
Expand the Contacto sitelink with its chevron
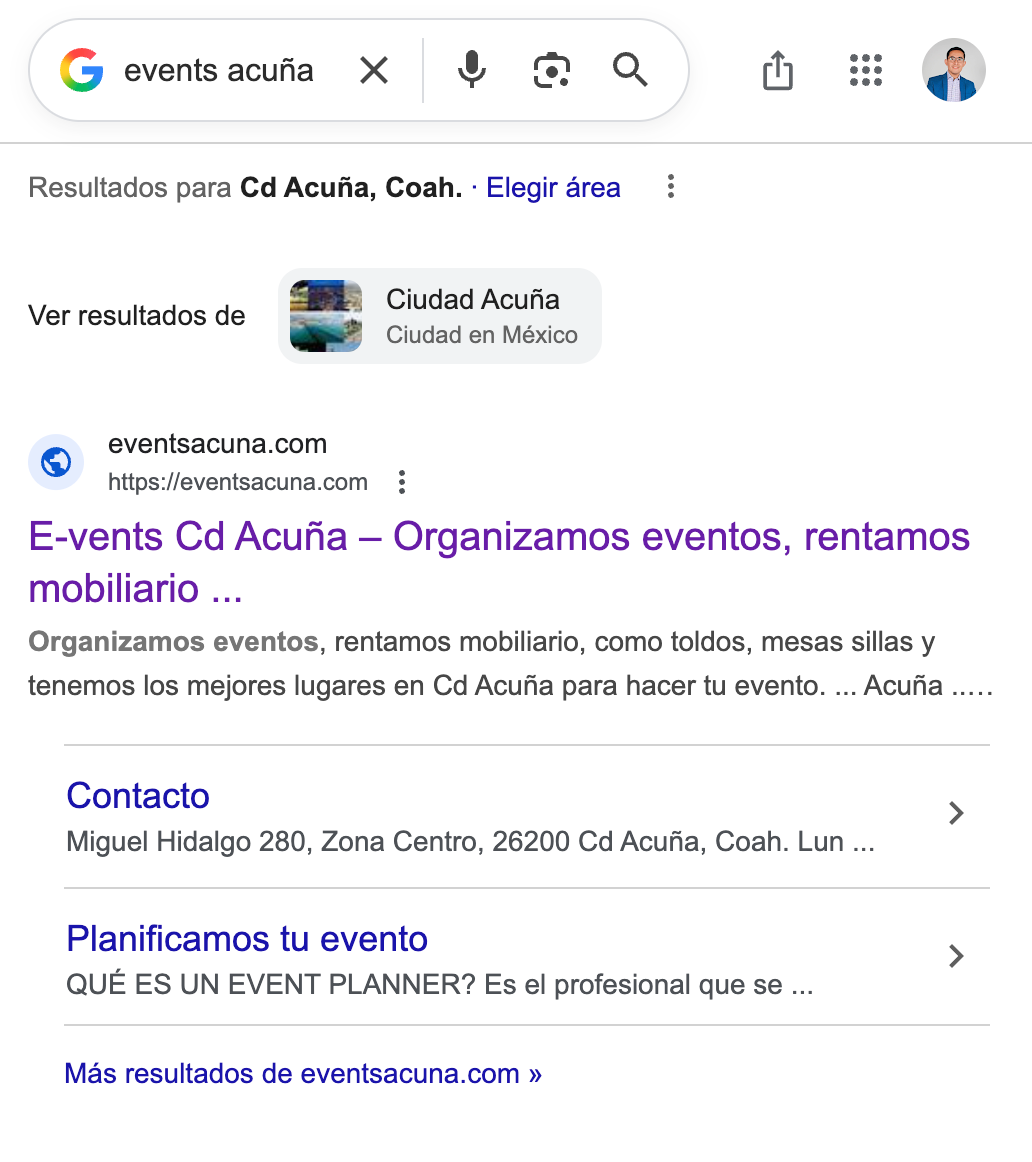click(955, 813)
